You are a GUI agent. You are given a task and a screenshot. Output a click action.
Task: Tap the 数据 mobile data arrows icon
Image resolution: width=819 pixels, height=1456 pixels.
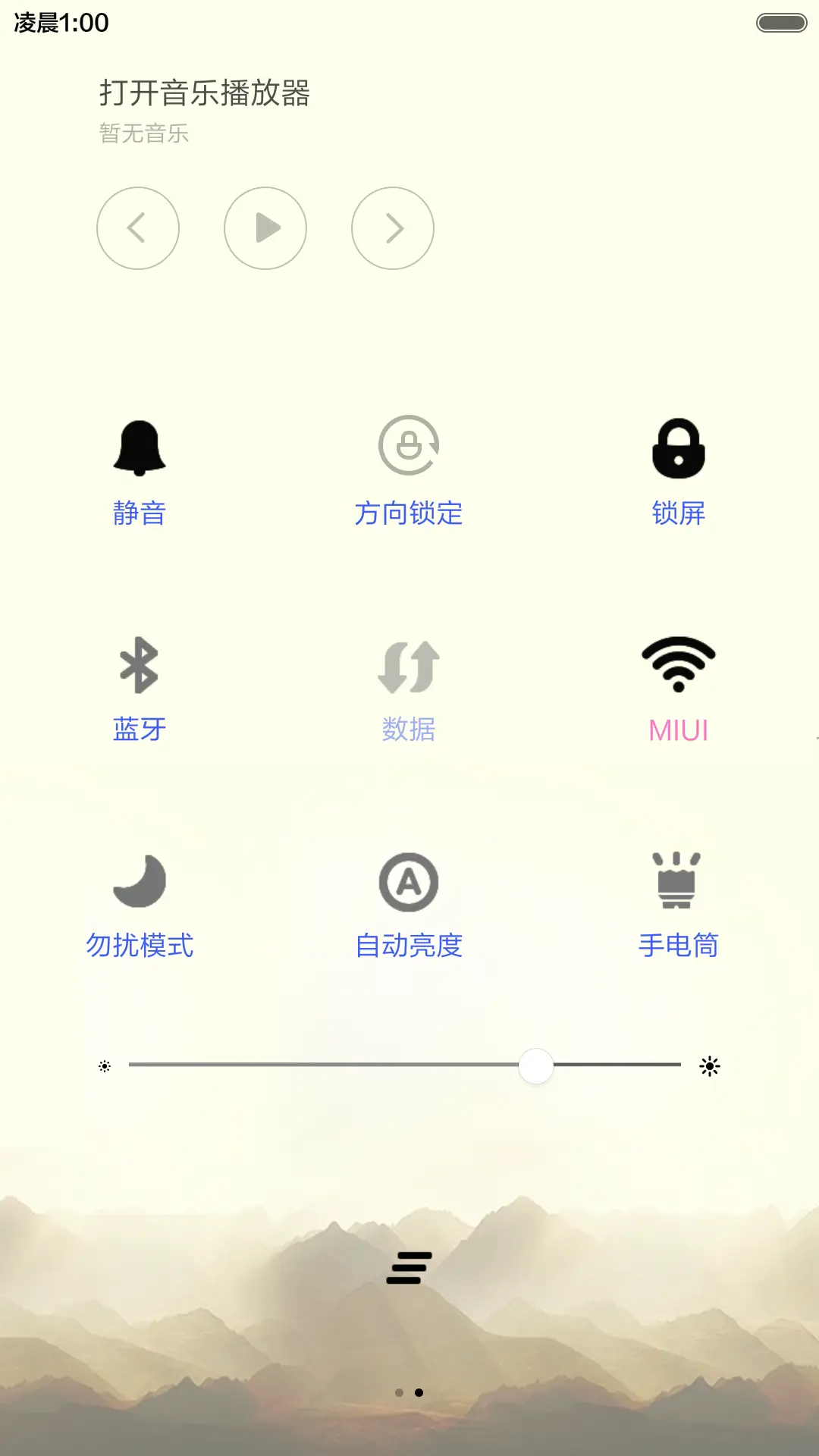pos(409,665)
